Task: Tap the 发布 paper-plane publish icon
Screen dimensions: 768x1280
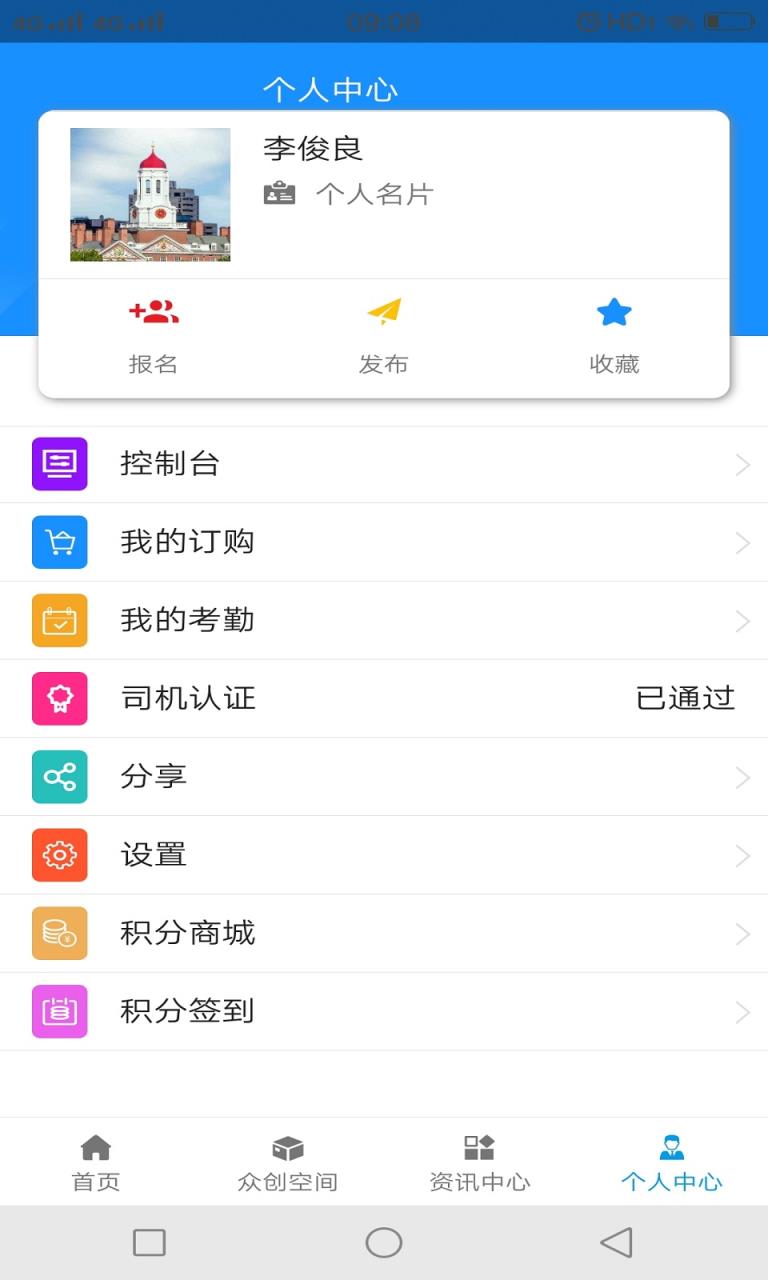Action: tap(383, 313)
